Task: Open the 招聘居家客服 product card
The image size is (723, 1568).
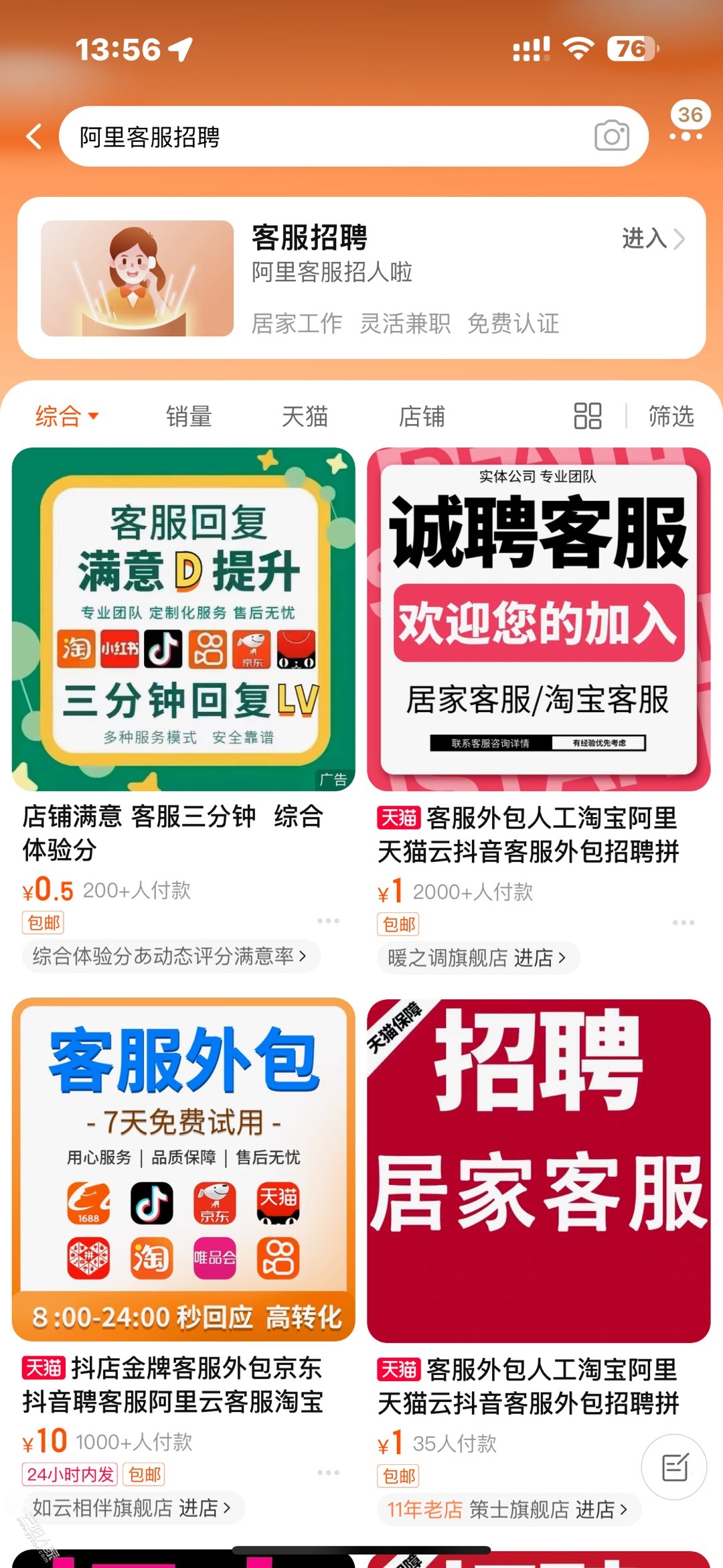Action: point(538,1170)
